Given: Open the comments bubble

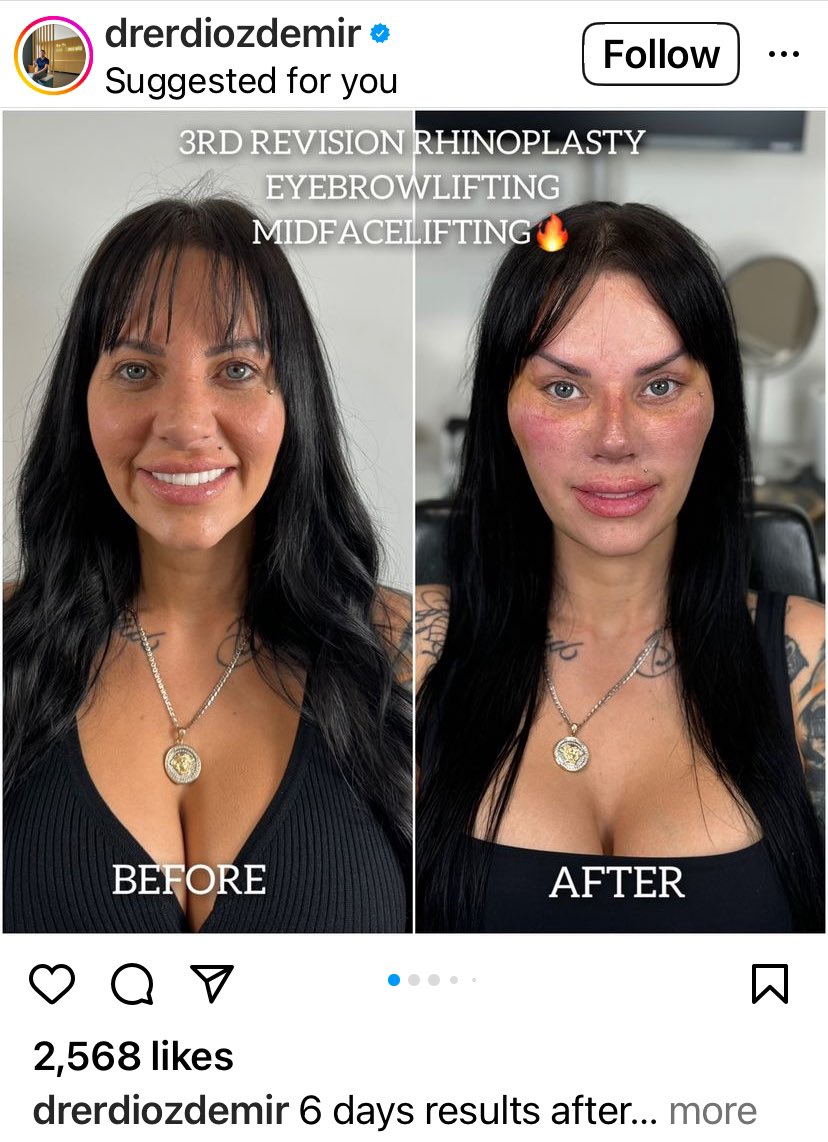Looking at the screenshot, I should click(132, 984).
